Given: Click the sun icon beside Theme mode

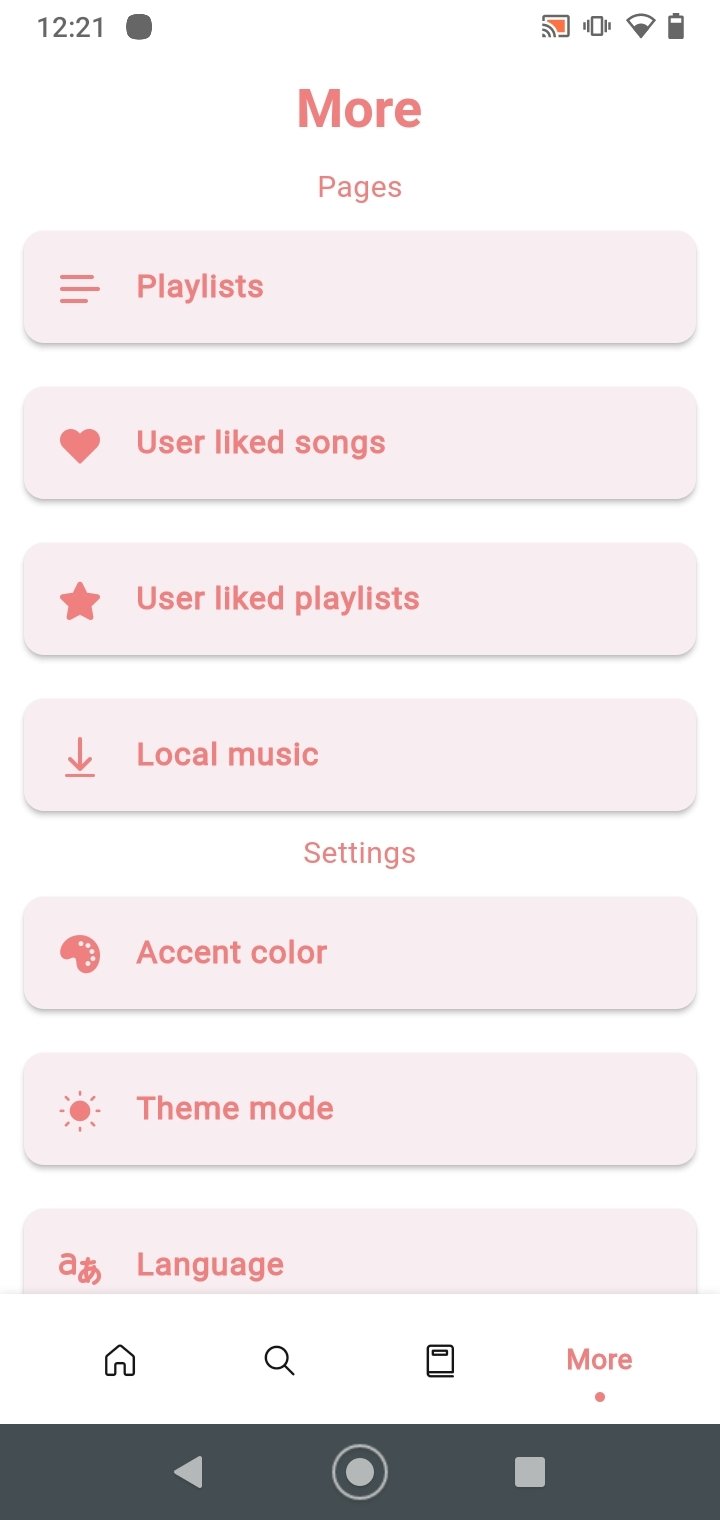Looking at the screenshot, I should pyautogui.click(x=78, y=1110).
